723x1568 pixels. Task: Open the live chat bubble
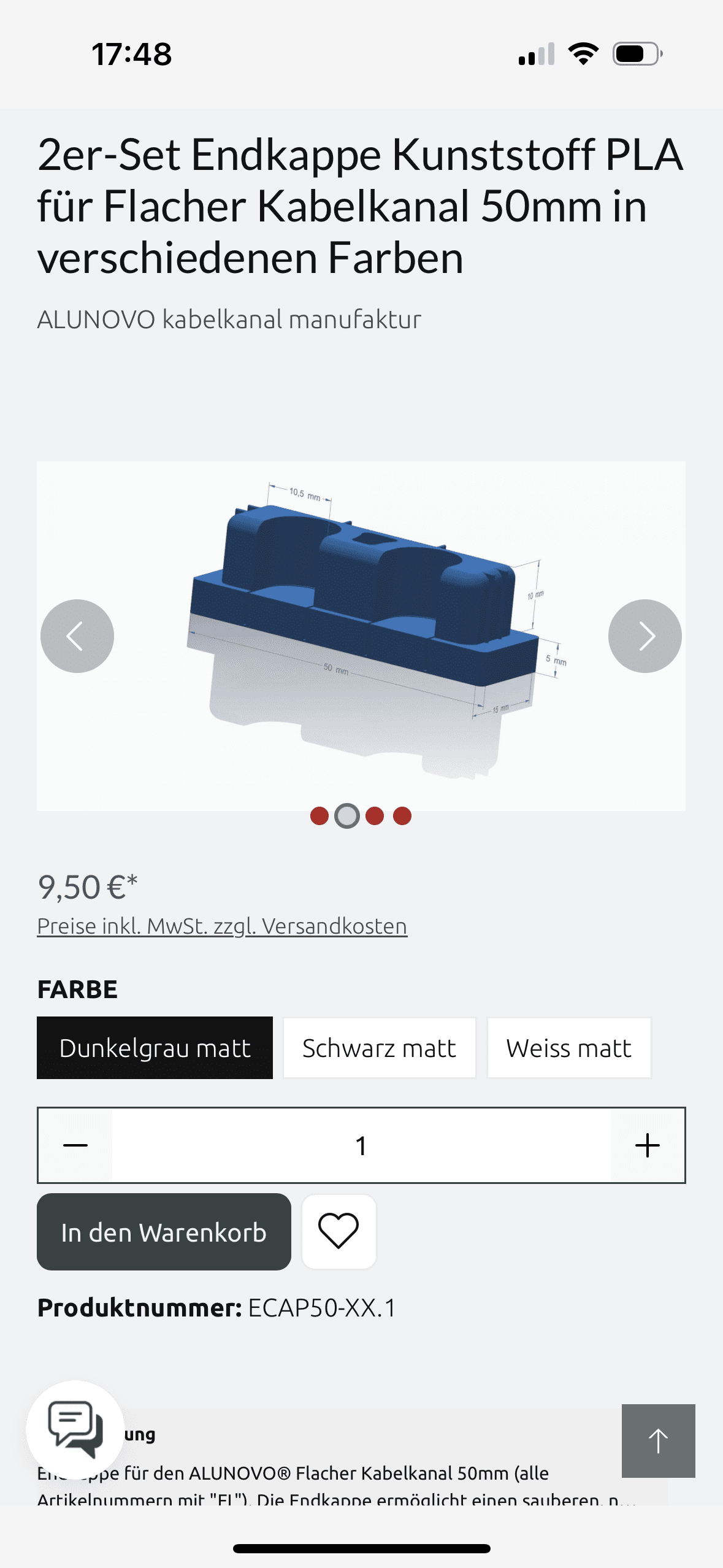click(75, 1429)
